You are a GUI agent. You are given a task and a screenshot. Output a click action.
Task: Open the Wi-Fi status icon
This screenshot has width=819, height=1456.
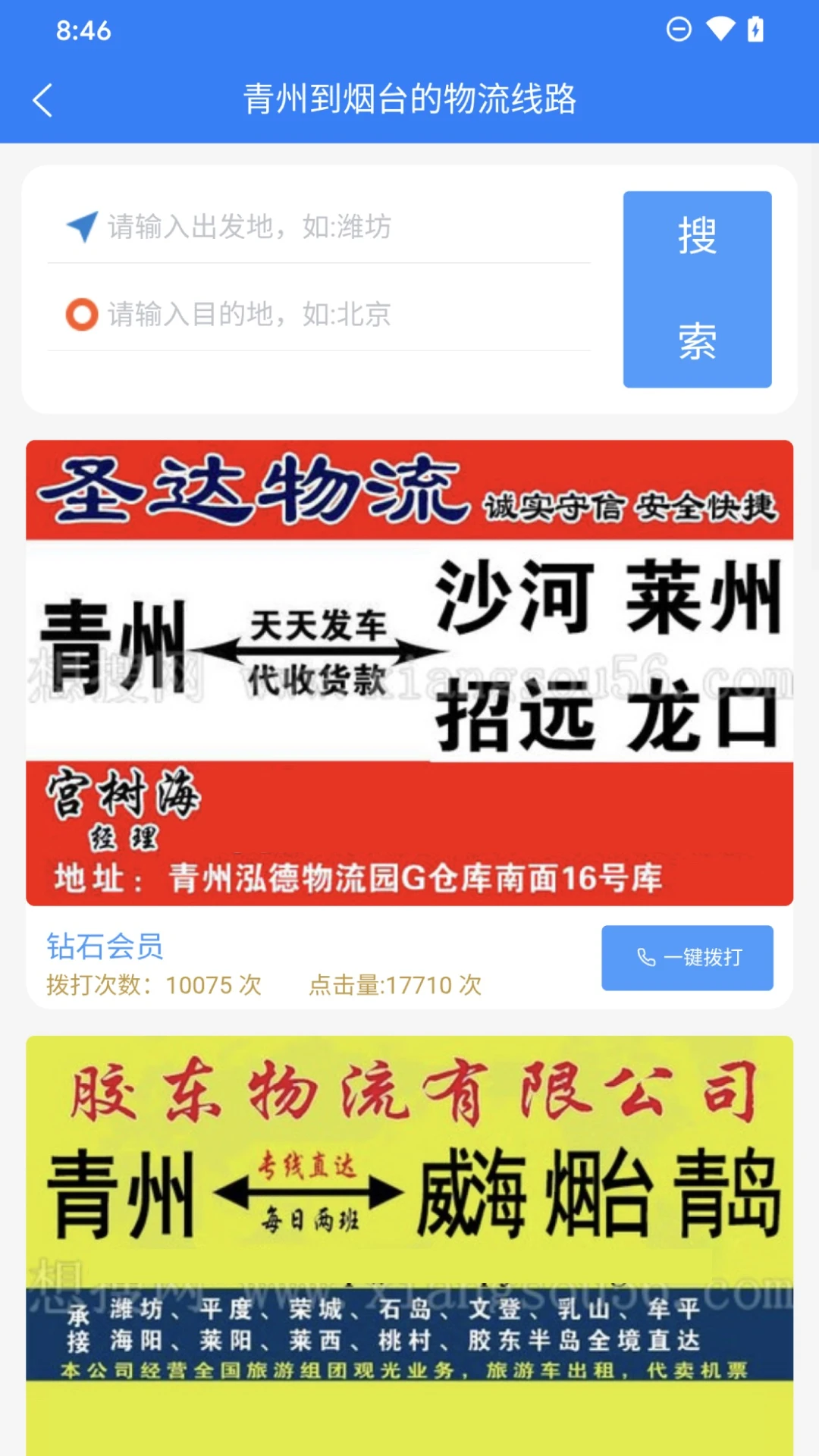click(720, 29)
